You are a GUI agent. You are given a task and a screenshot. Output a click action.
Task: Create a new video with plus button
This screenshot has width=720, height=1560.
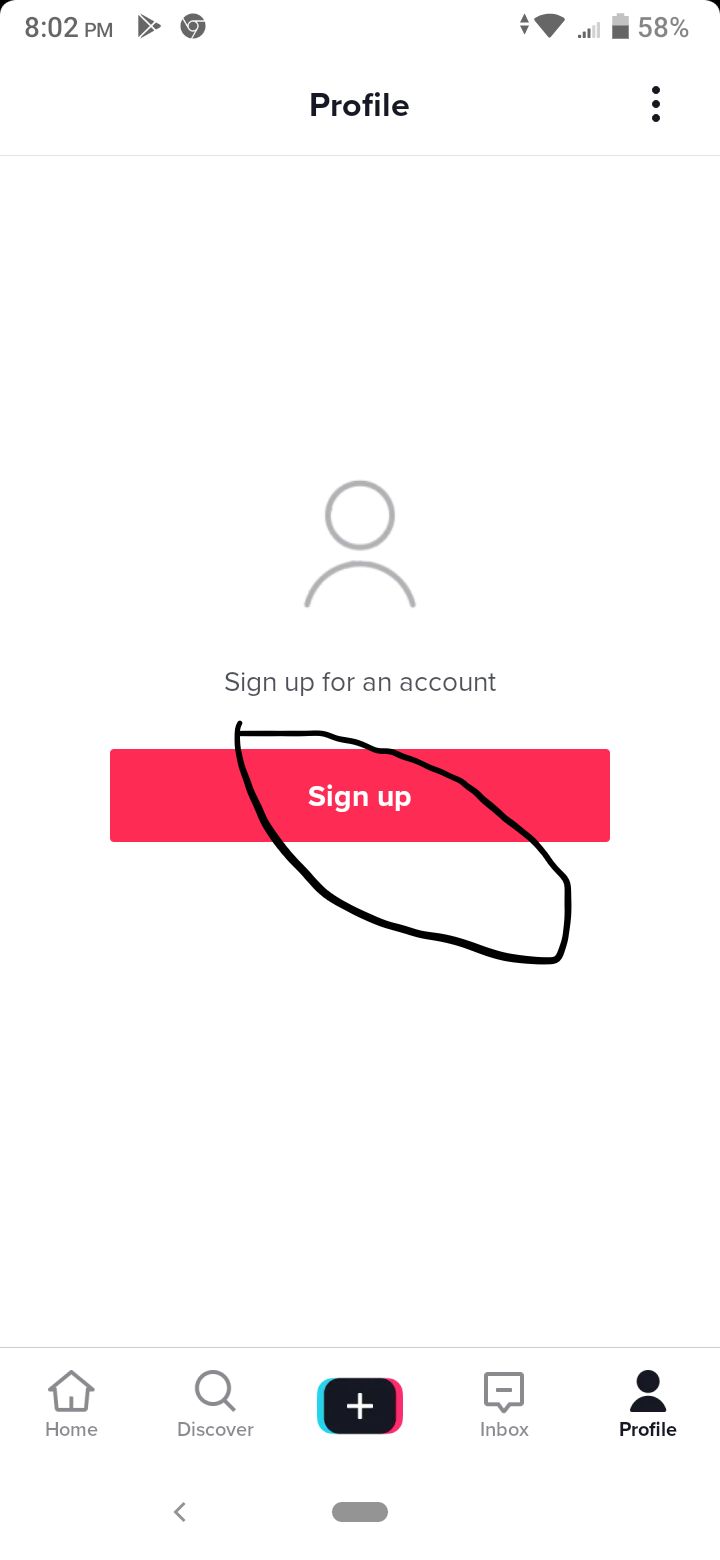(x=360, y=1406)
